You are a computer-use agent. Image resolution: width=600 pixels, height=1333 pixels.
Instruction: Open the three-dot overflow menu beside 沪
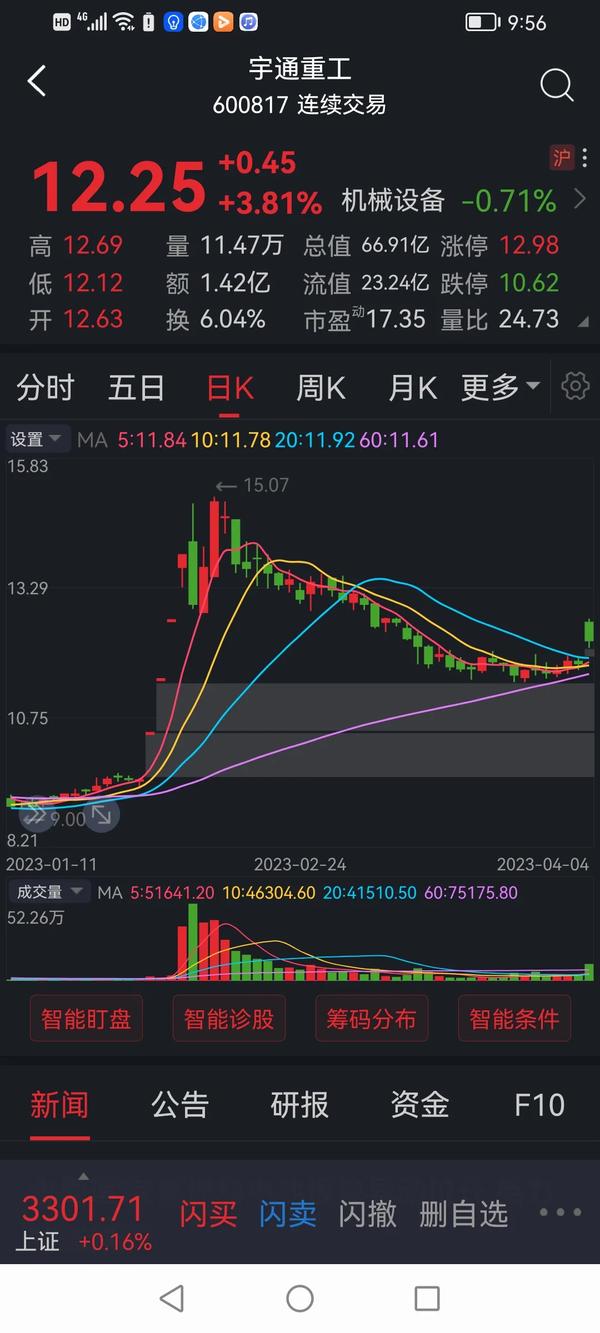(585, 158)
